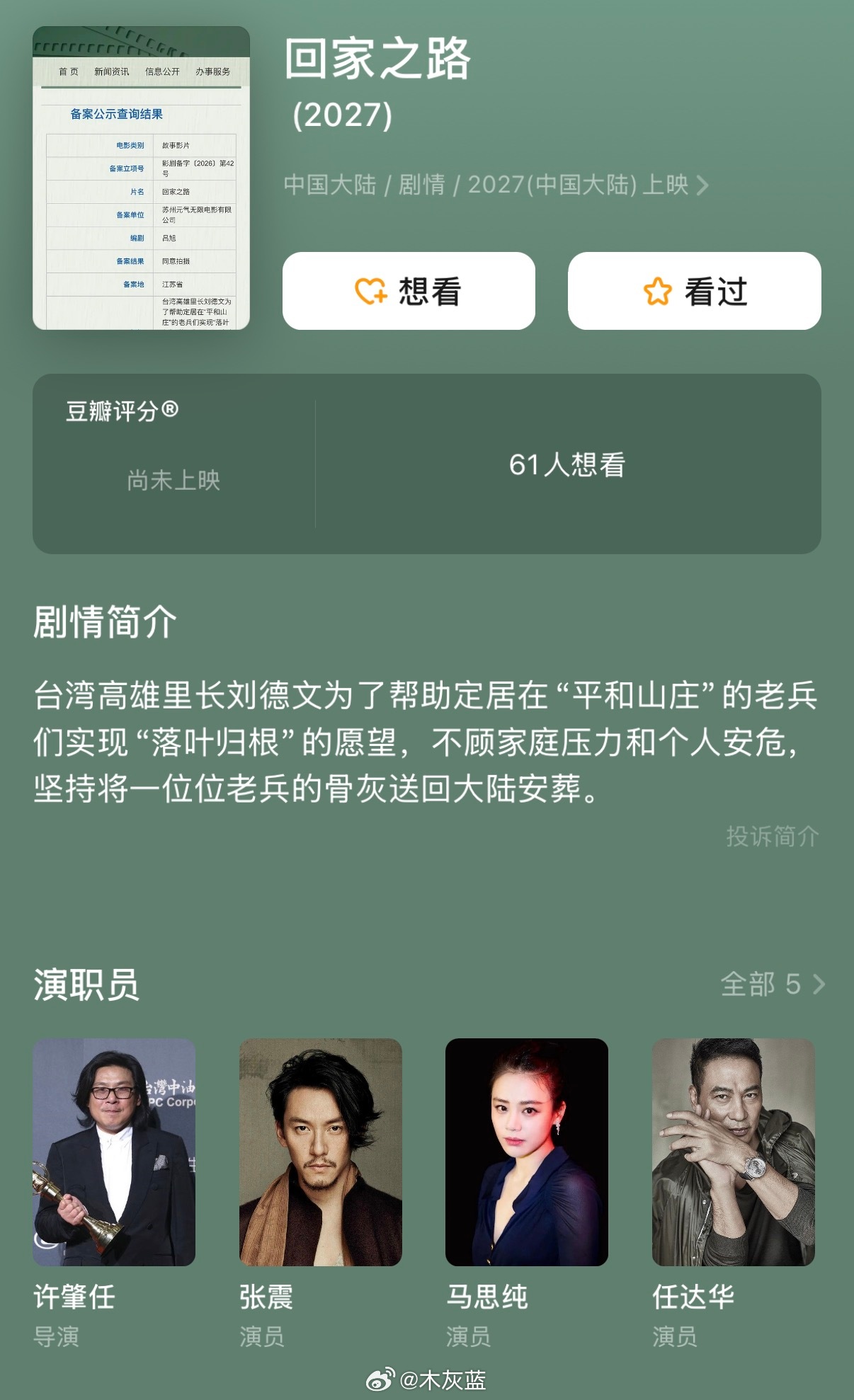
Task: Select the 信息公开 tab on the registry document
Action: point(160,71)
